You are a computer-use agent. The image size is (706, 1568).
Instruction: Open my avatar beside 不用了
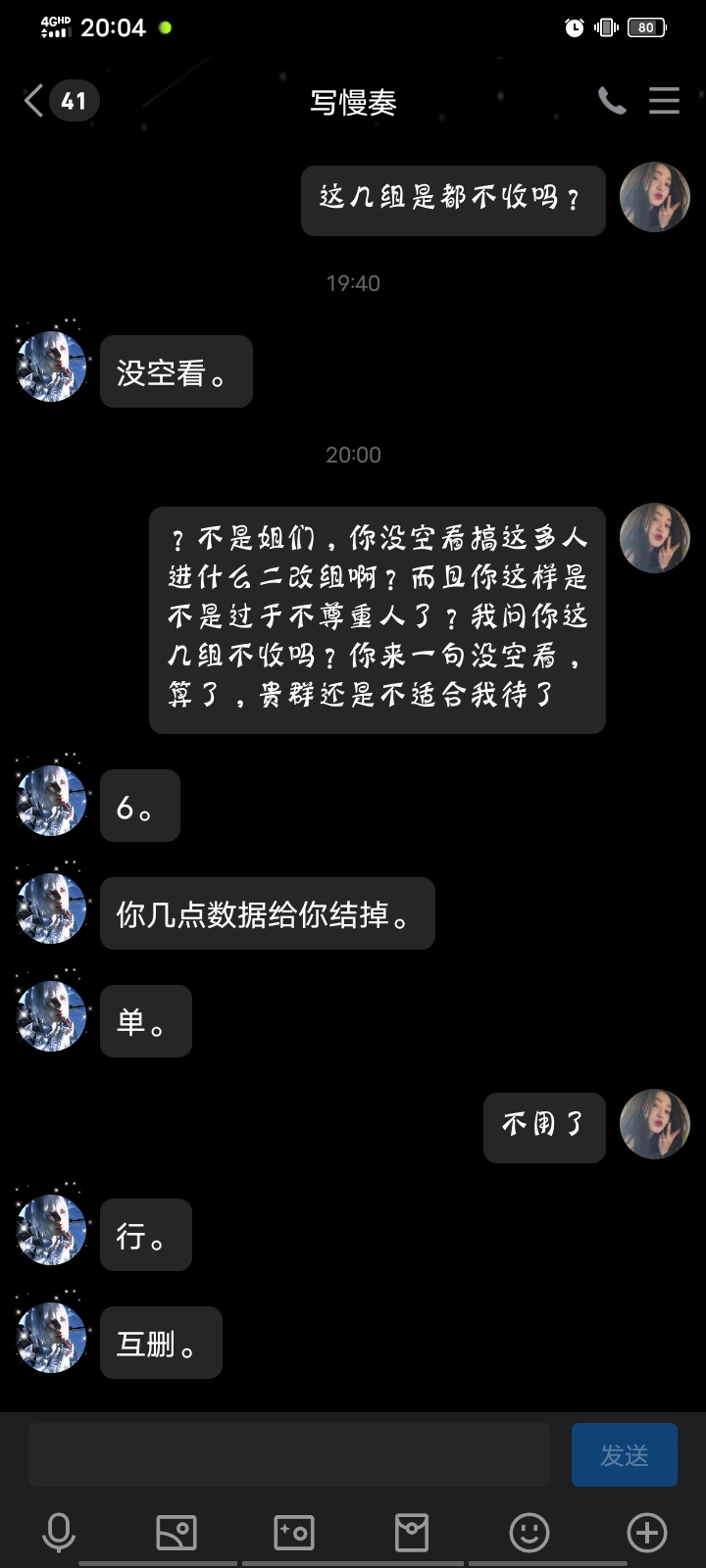tap(655, 1124)
